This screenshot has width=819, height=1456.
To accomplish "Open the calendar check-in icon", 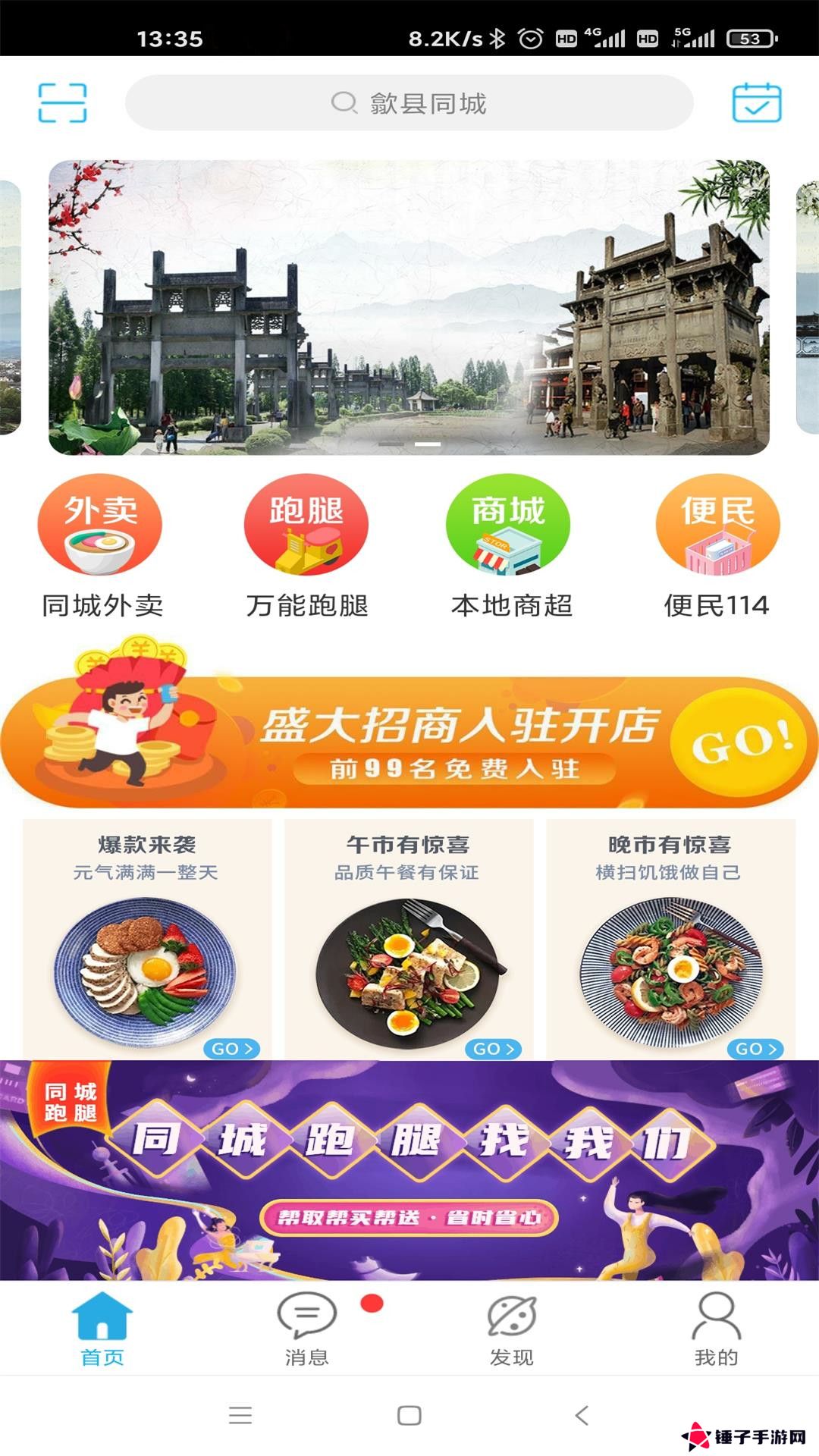I will click(x=756, y=102).
